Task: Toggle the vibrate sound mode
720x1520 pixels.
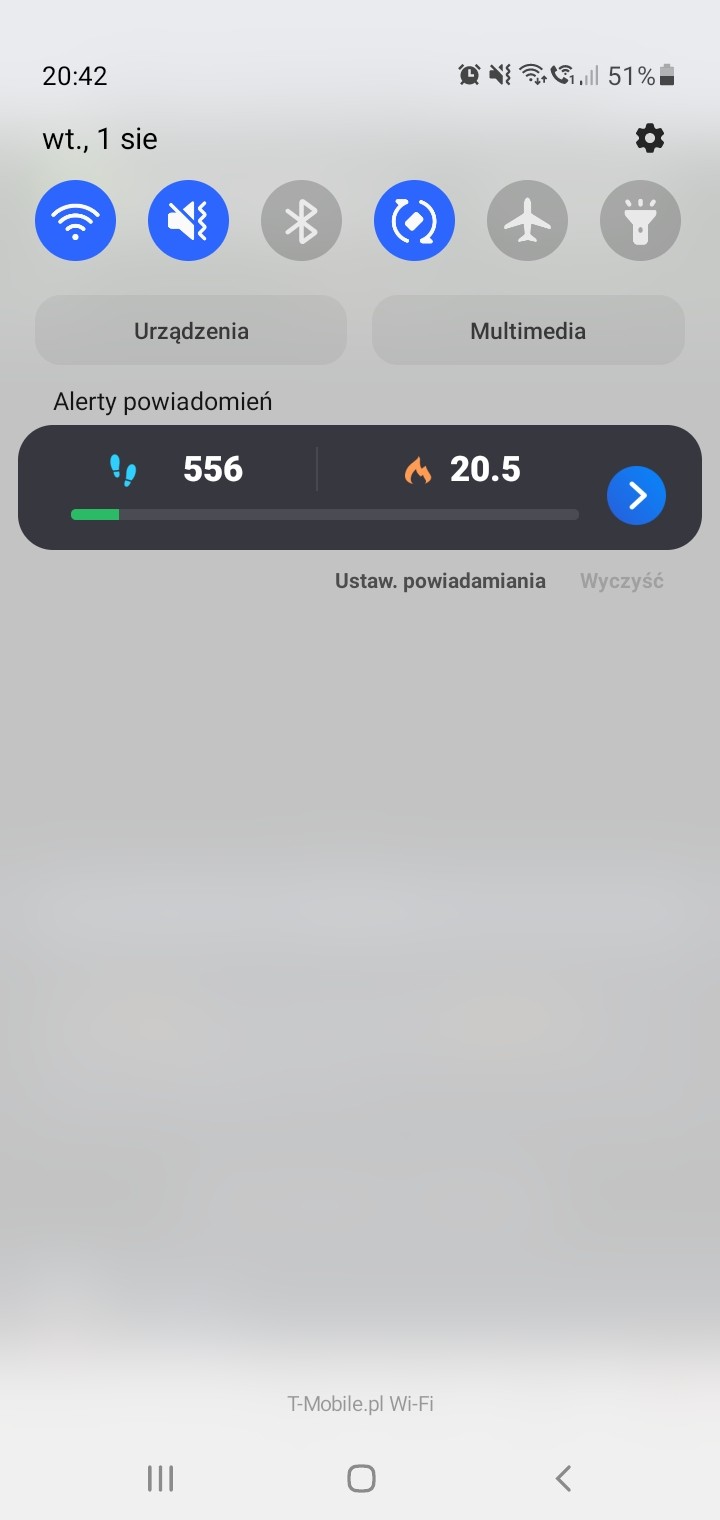Action: coord(188,220)
